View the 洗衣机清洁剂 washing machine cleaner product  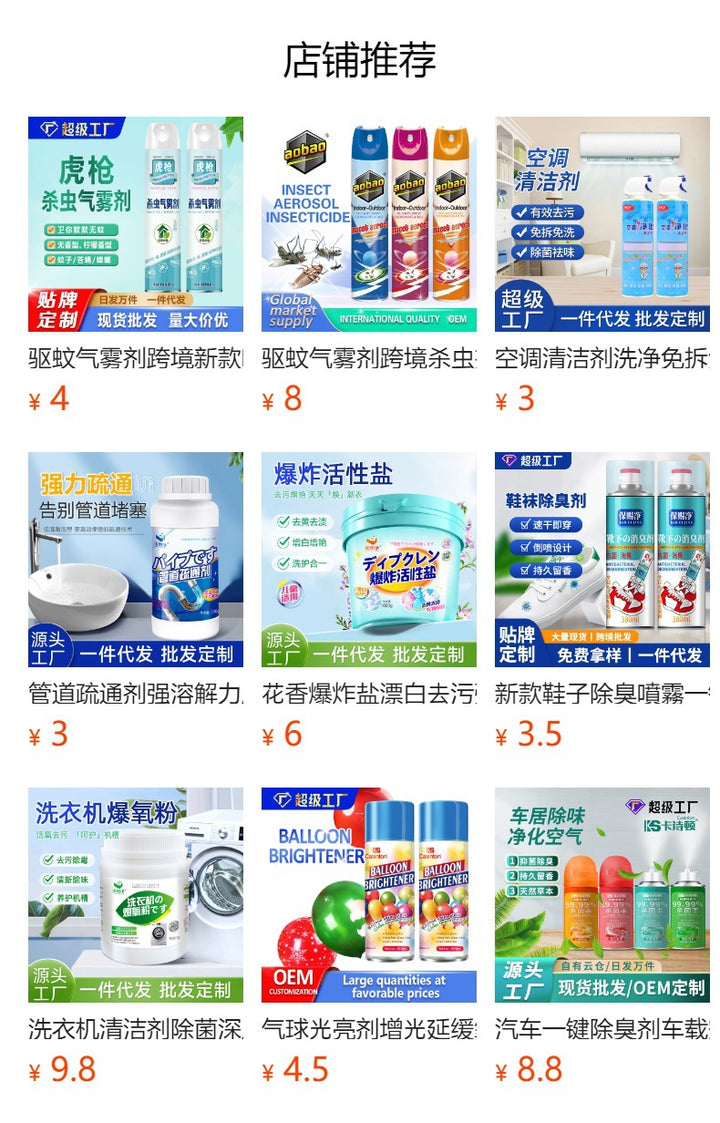pyautogui.click(x=135, y=894)
